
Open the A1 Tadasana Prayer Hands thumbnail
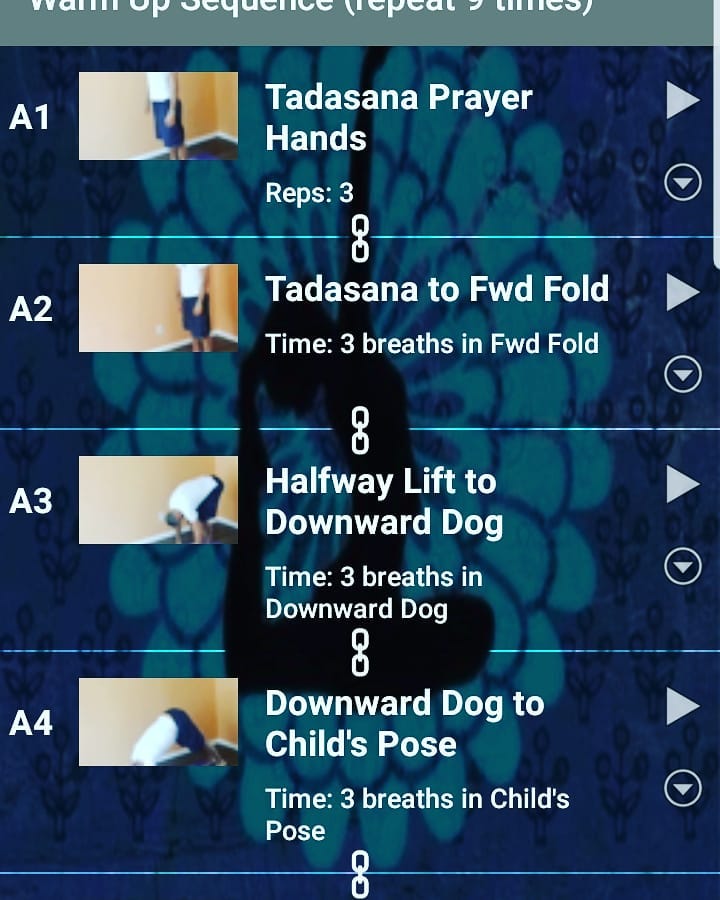tap(158, 116)
